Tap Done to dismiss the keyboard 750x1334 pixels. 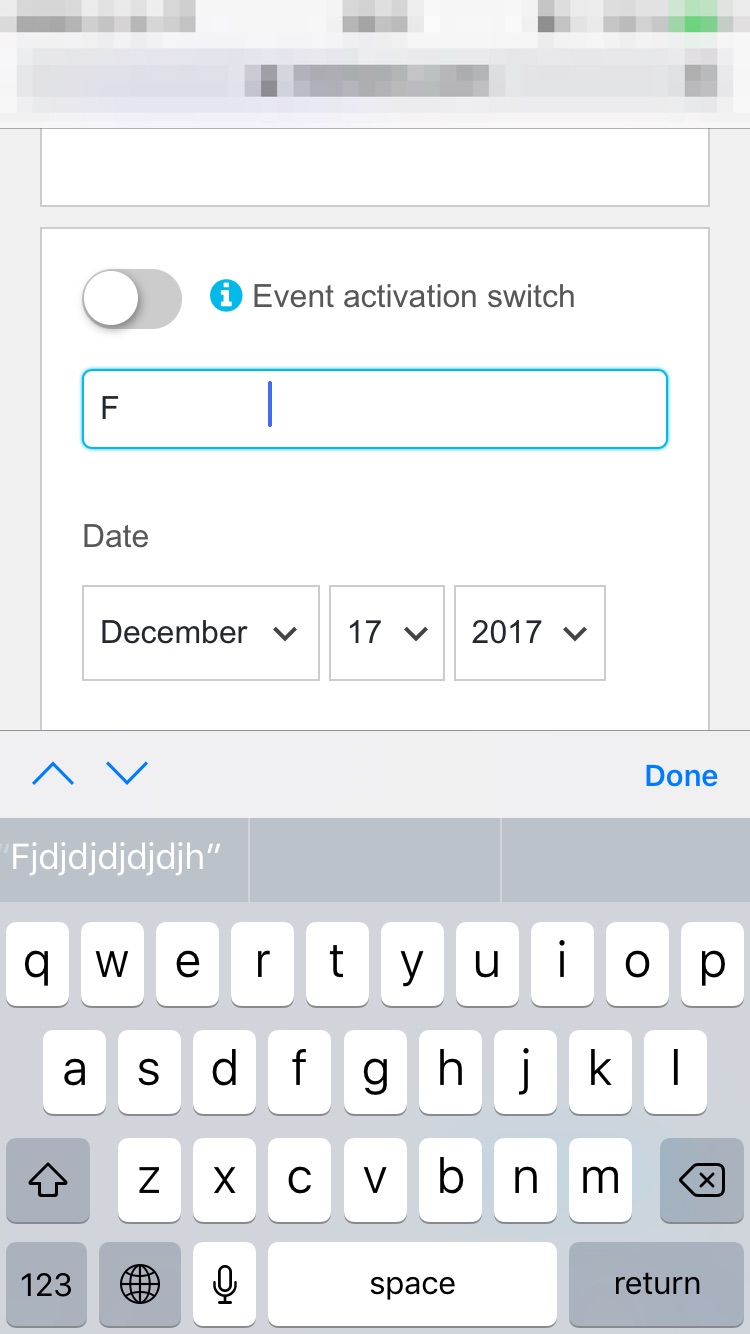coord(681,775)
